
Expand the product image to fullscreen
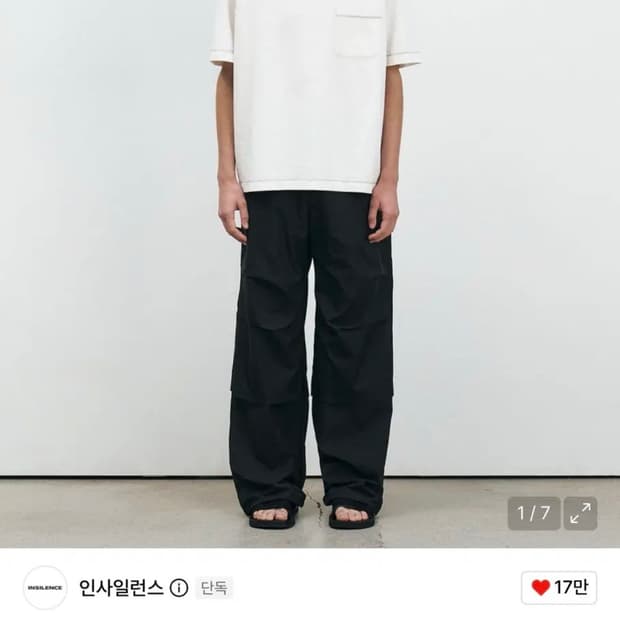[x=580, y=513]
